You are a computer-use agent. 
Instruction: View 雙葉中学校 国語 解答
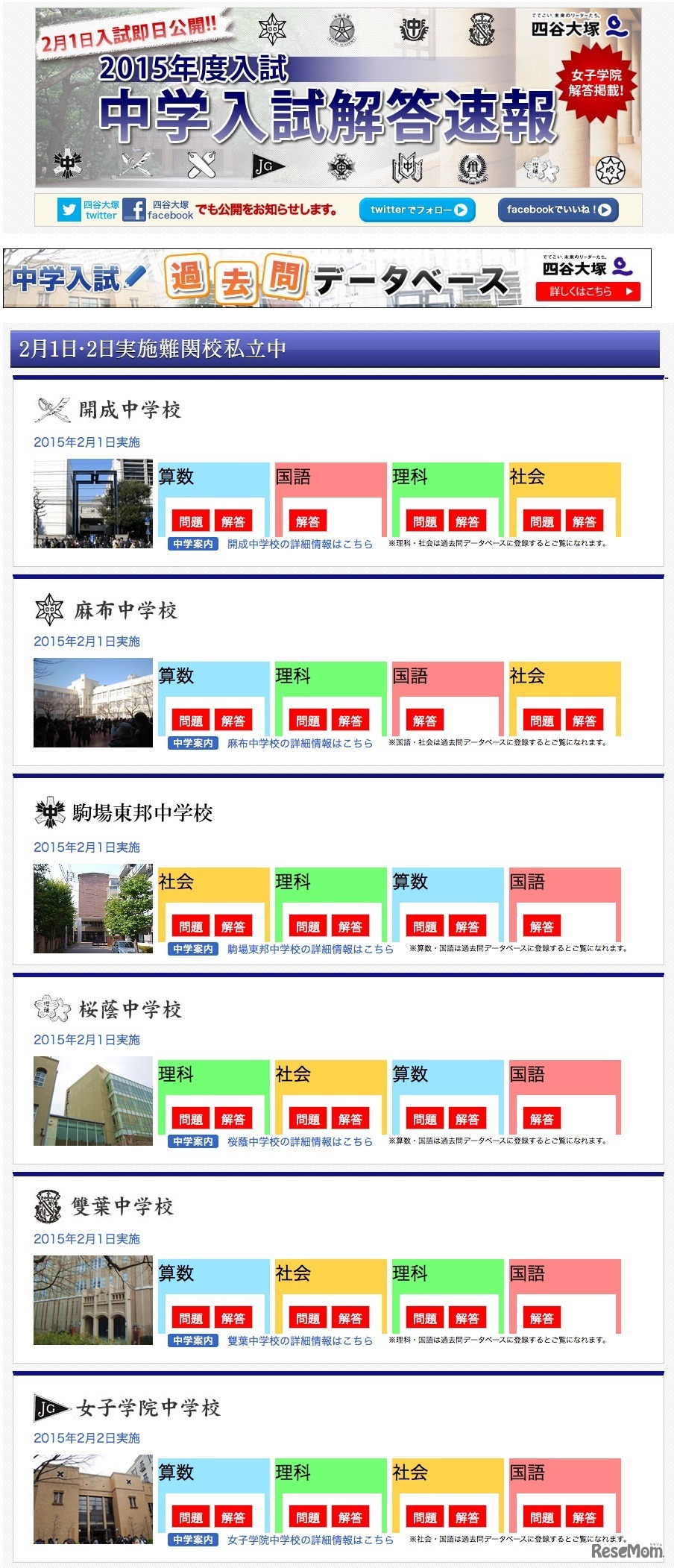pos(542,1318)
